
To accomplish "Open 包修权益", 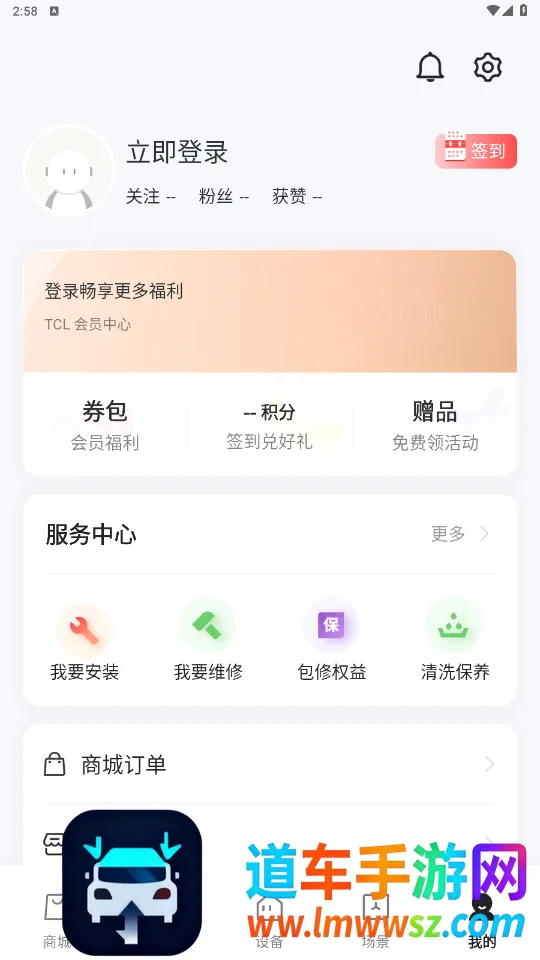I will (332, 640).
